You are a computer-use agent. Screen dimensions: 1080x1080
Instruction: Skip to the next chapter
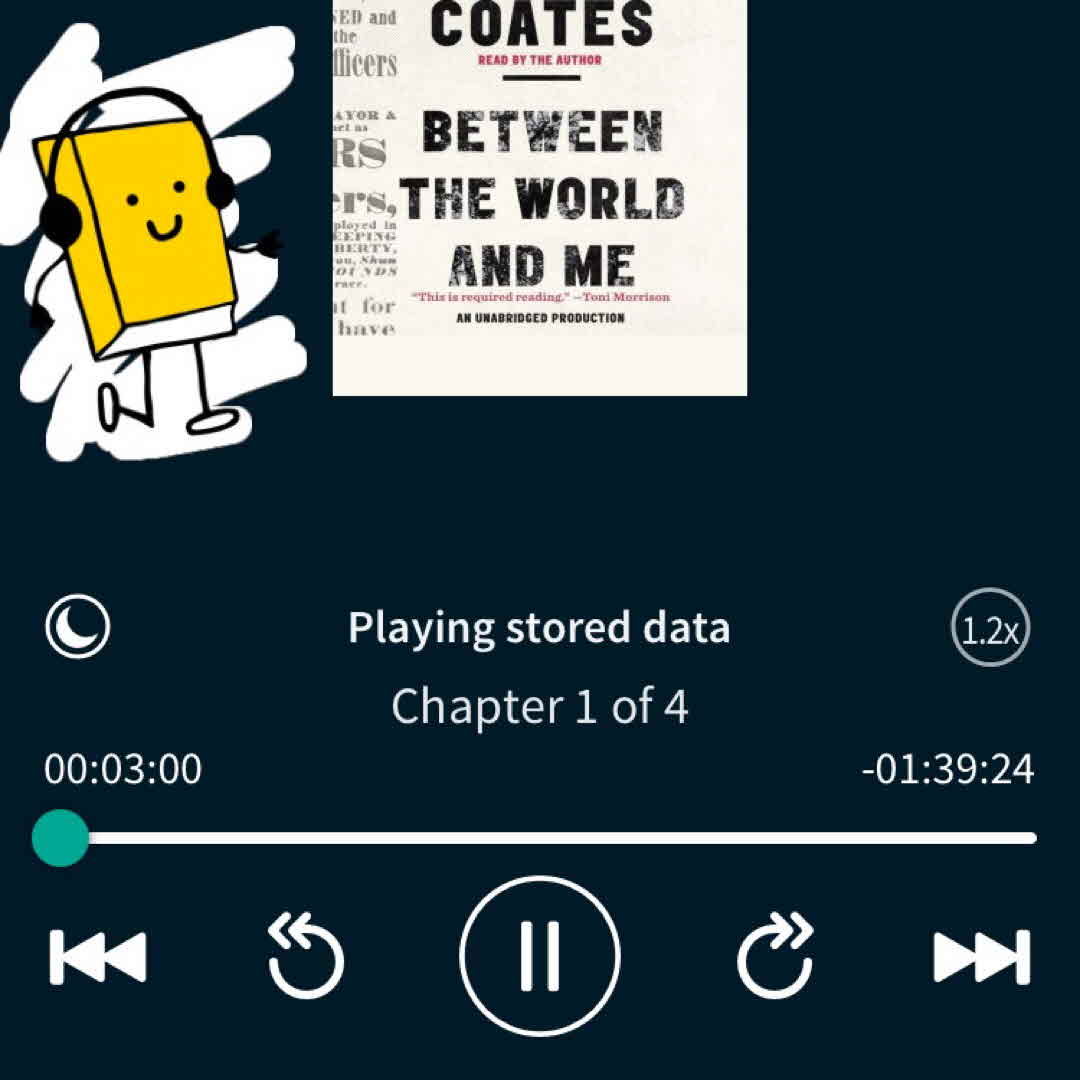[981, 957]
